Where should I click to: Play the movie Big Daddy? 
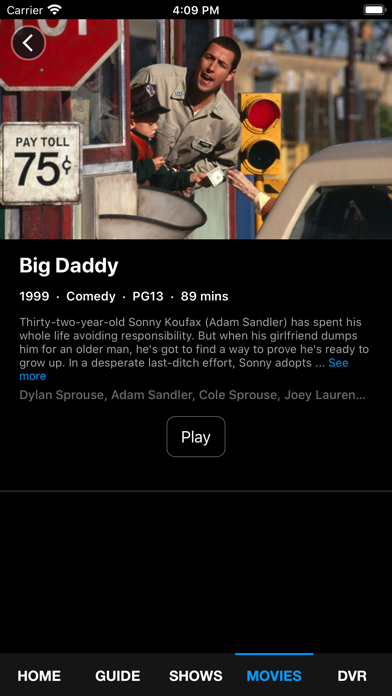(196, 437)
